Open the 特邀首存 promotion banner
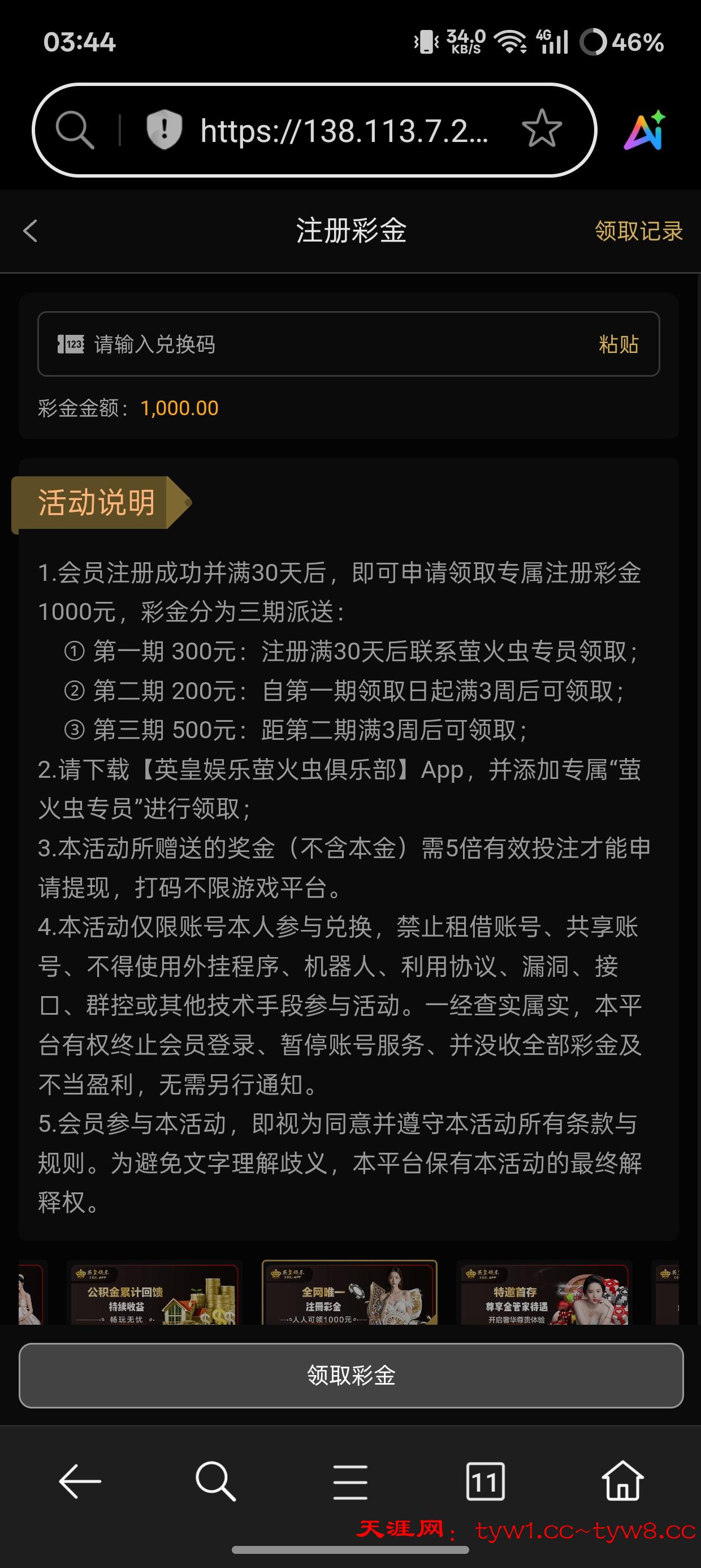Viewport: 701px width, 1568px height. [544, 1294]
